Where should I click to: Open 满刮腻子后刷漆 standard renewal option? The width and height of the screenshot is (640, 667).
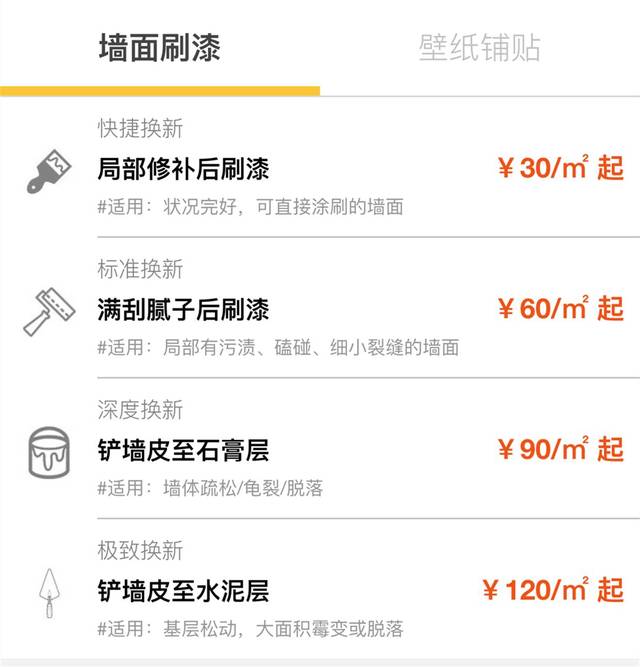point(184,309)
